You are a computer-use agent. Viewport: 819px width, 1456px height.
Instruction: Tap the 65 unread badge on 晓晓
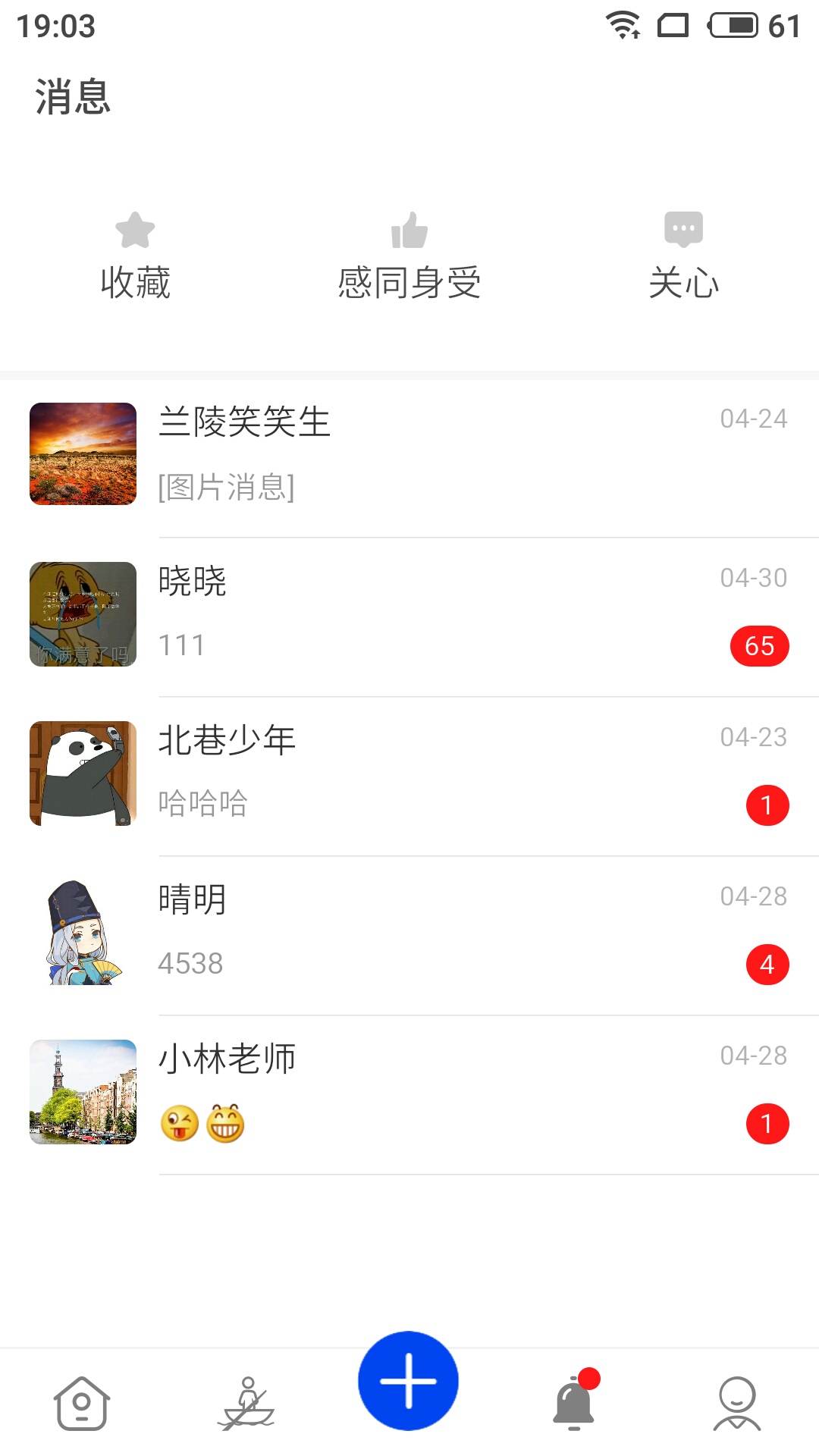click(759, 645)
